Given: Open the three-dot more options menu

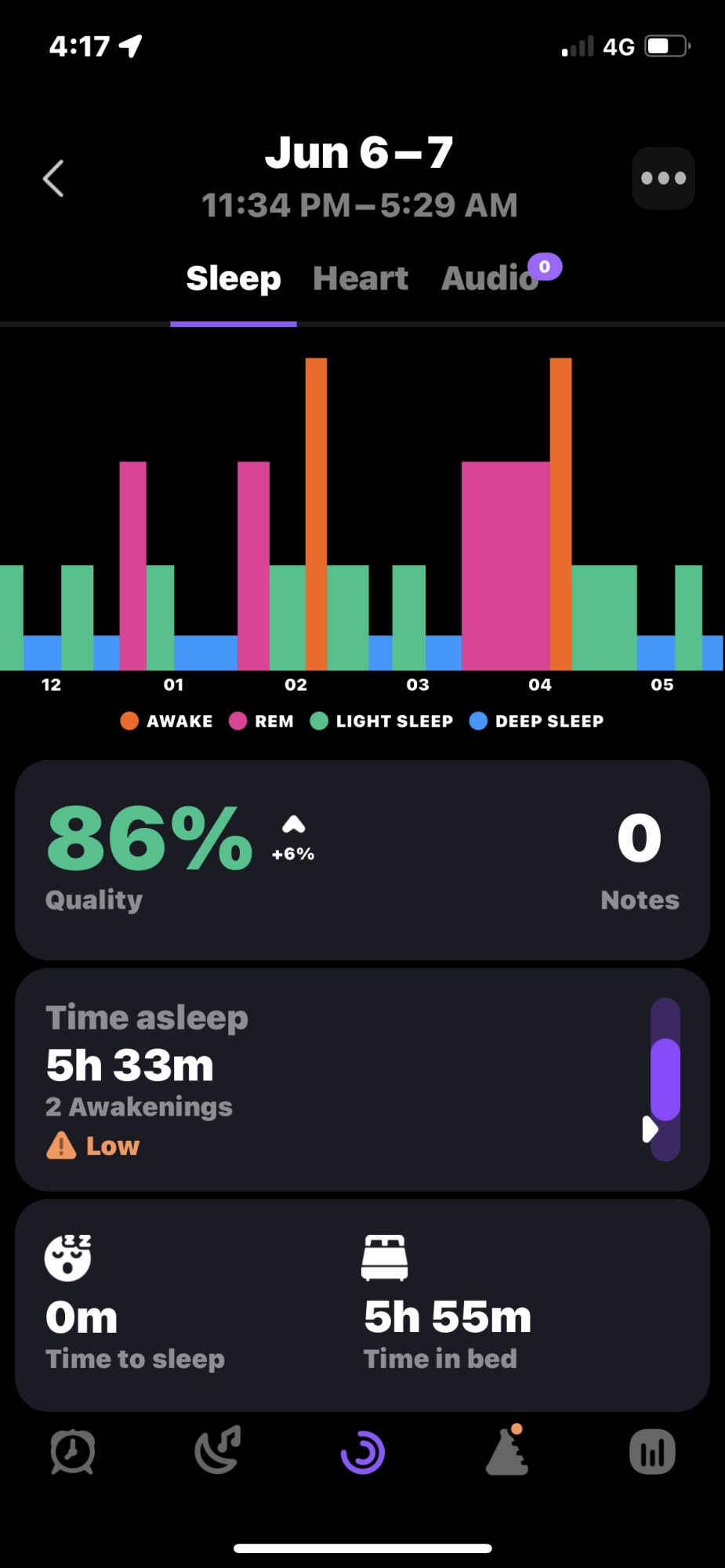Looking at the screenshot, I should (663, 179).
